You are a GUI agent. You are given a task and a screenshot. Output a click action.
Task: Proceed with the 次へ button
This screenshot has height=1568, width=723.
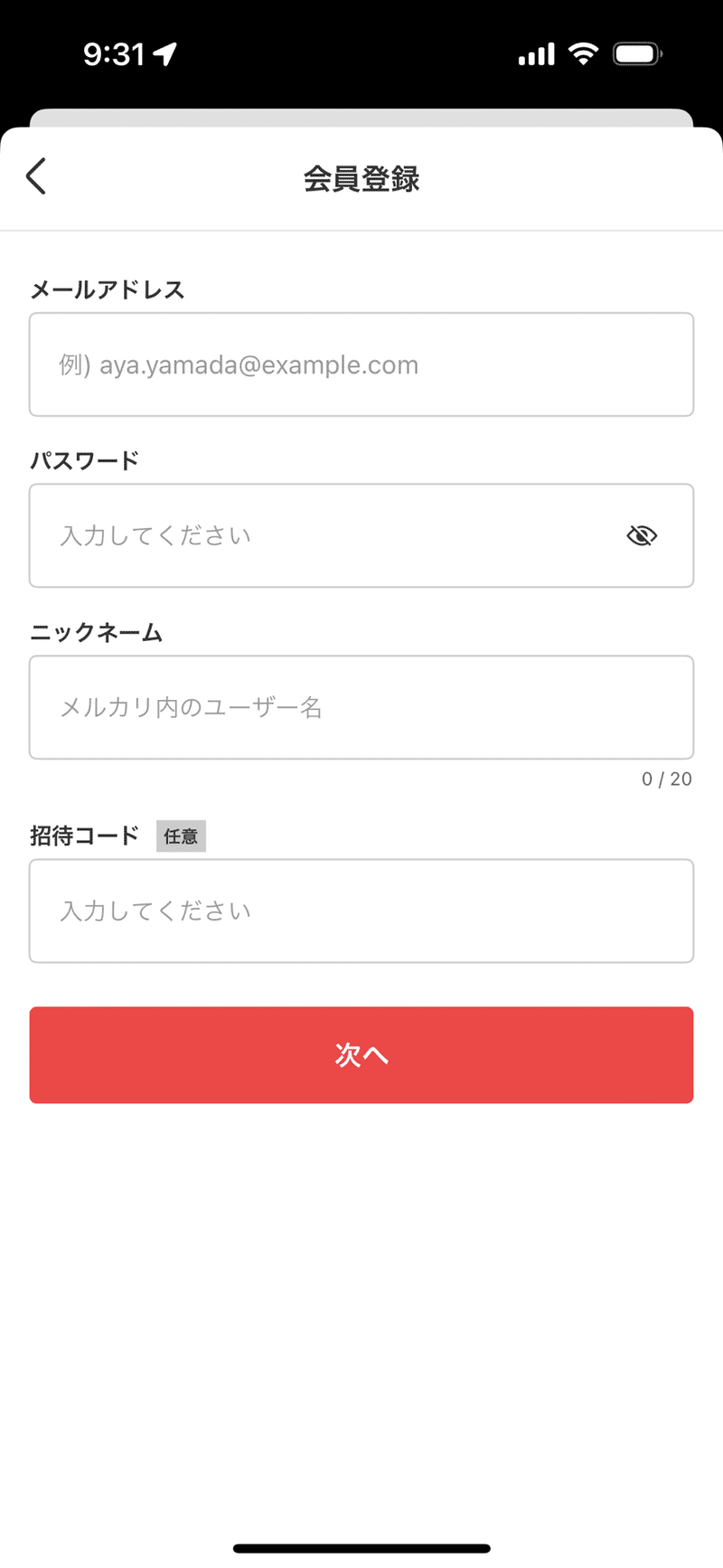click(x=361, y=1055)
